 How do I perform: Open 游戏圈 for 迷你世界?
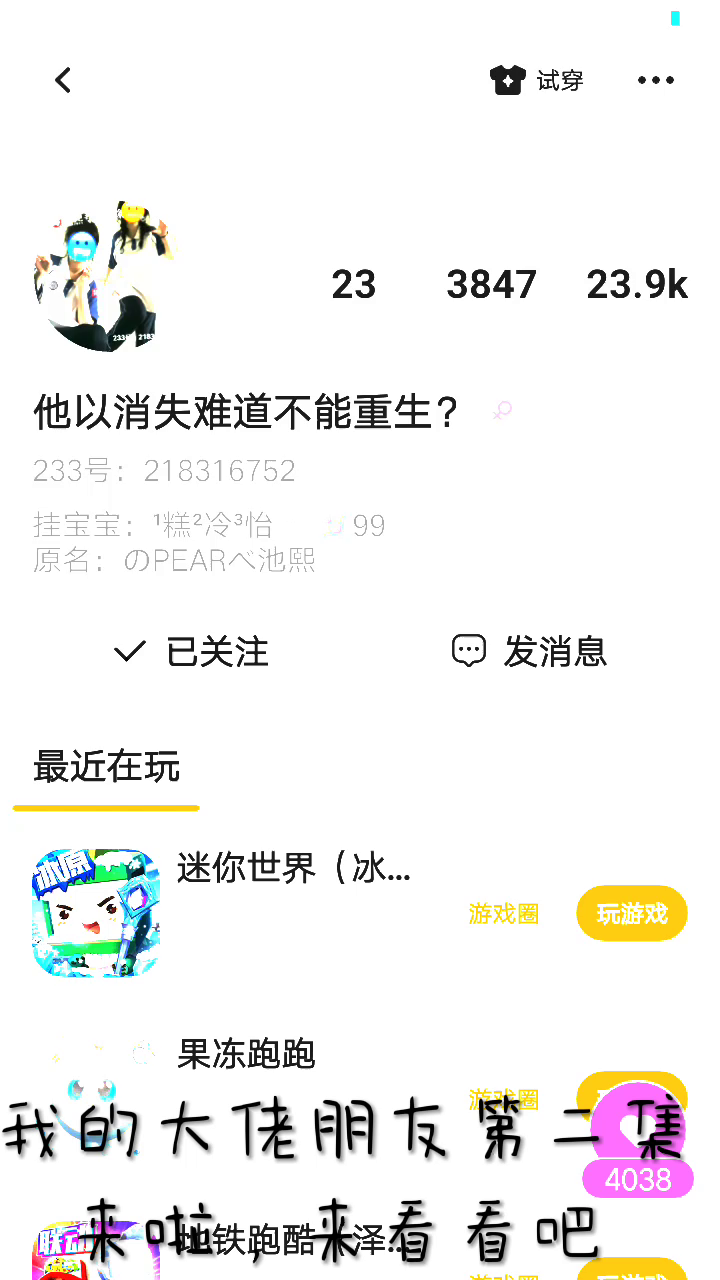tap(503, 913)
